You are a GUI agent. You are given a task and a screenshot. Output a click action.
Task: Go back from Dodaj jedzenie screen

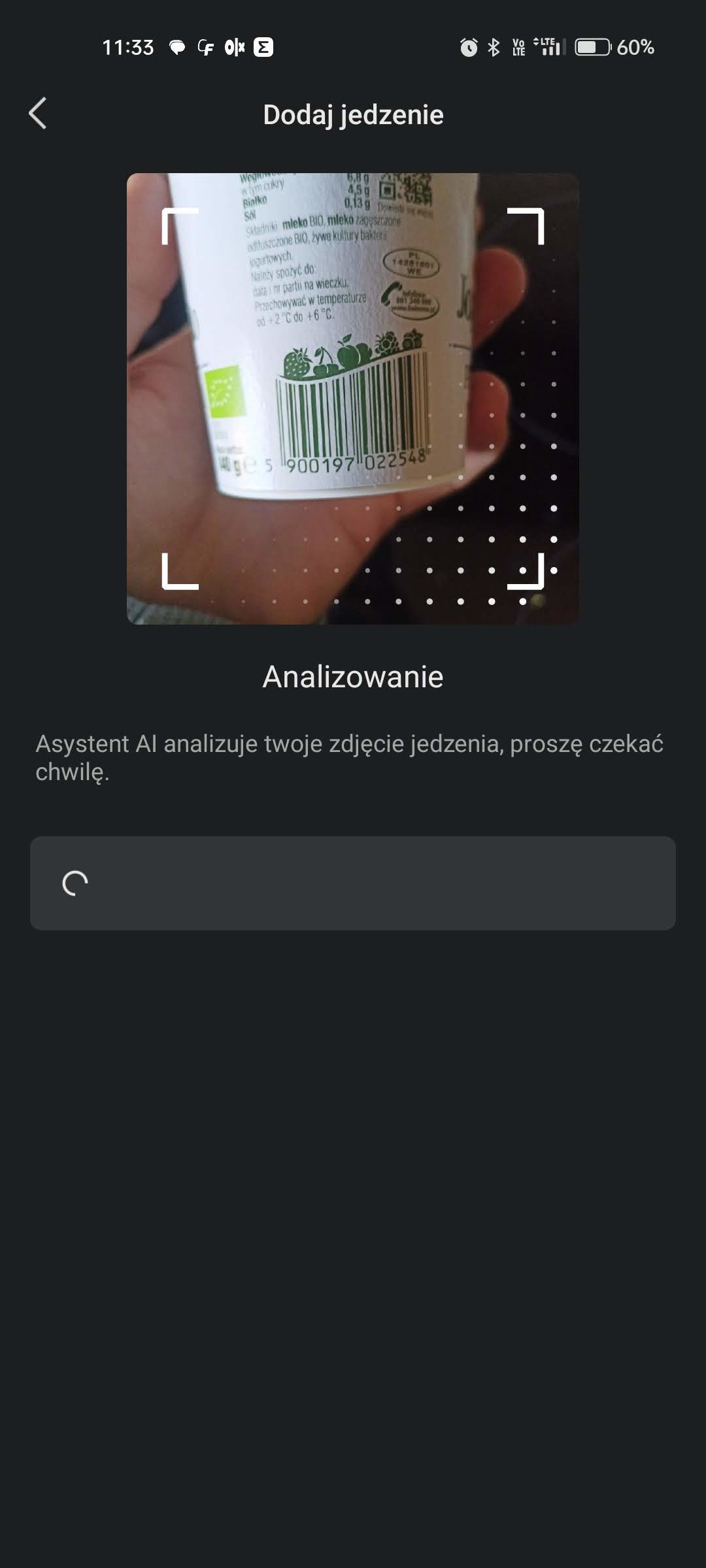[38, 114]
